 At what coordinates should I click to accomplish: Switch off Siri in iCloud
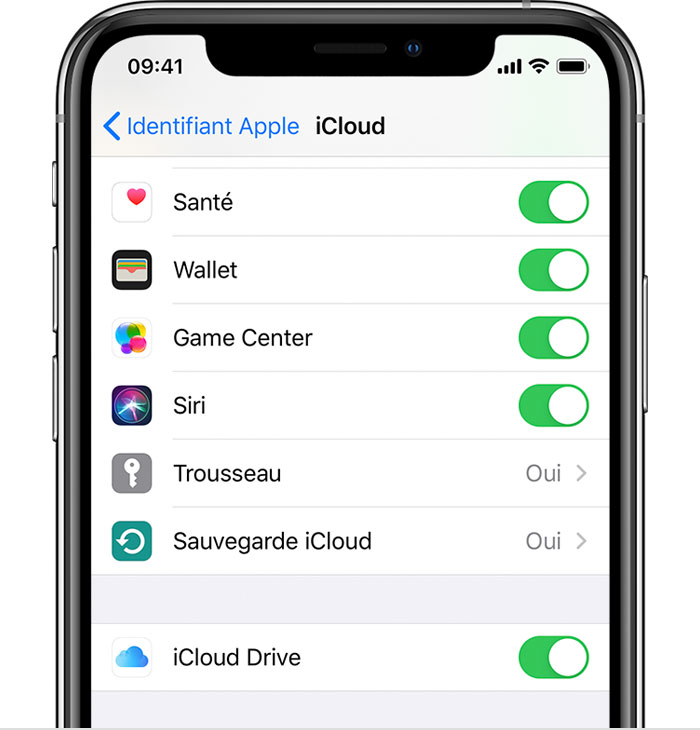coord(553,406)
